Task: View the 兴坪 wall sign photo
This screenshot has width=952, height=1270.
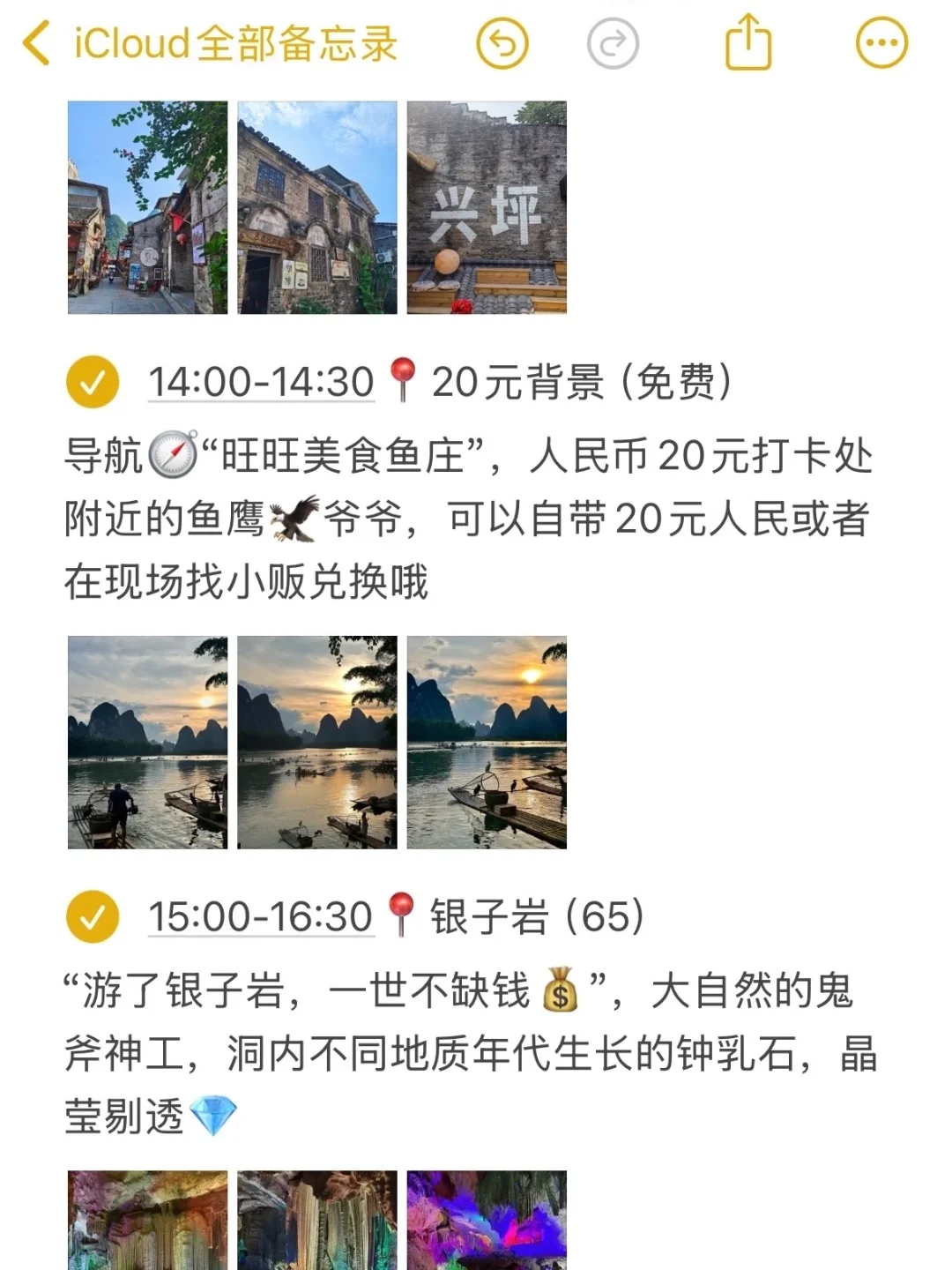Action: (487, 207)
